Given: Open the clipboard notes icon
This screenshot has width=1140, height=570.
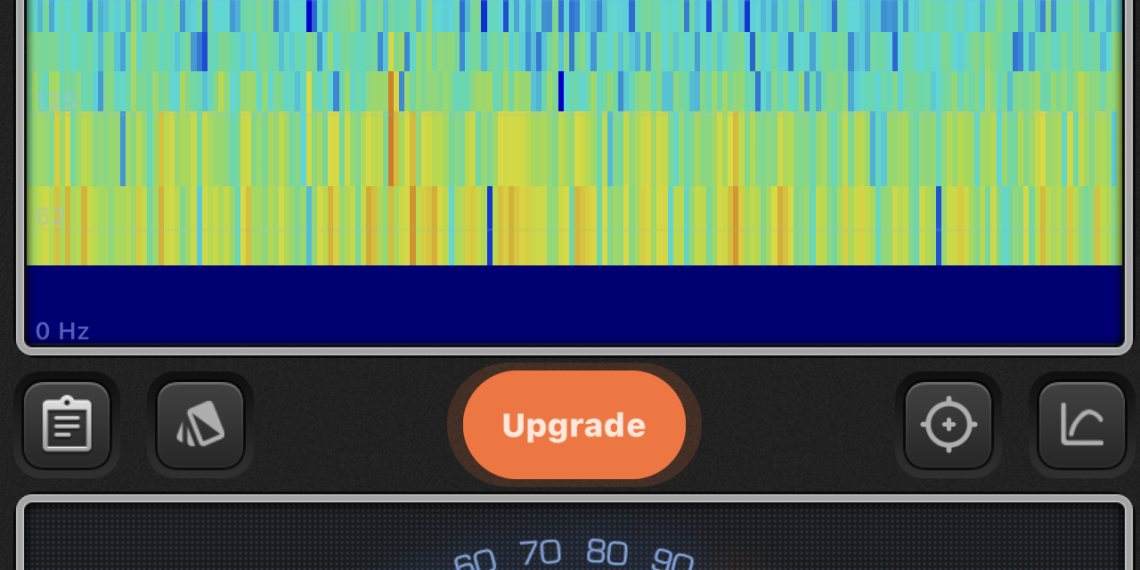Looking at the screenshot, I should (67, 425).
